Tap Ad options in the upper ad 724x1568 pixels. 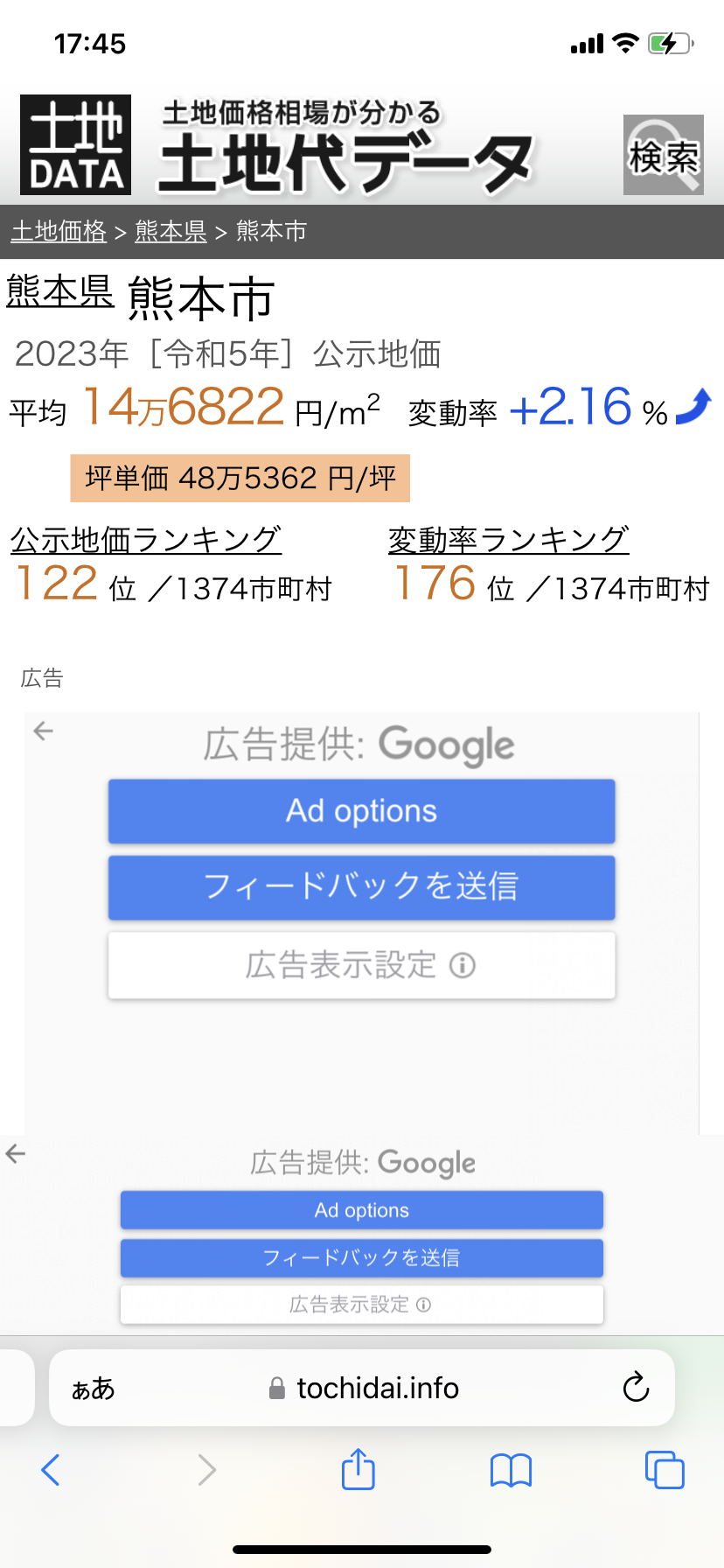tap(361, 811)
